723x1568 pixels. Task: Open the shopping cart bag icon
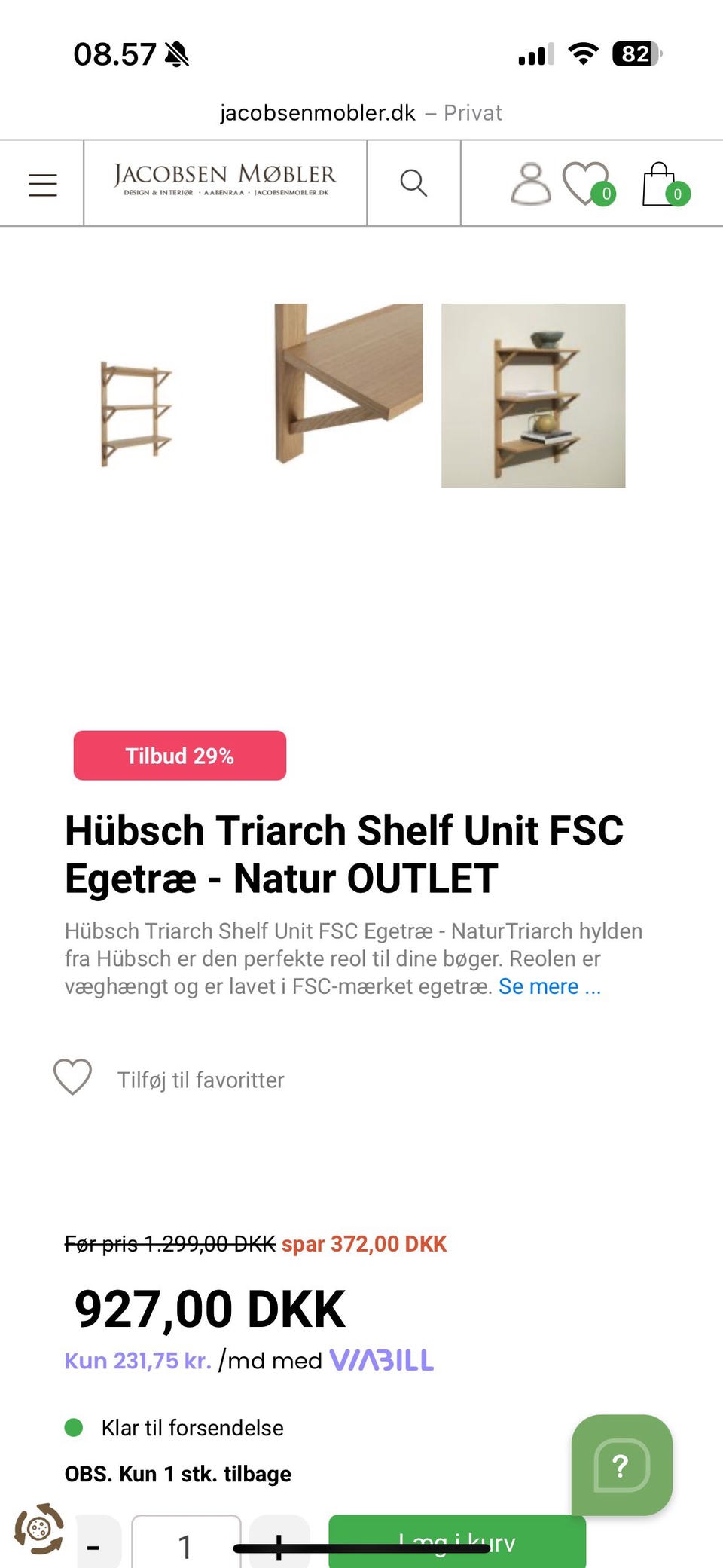pos(660,183)
